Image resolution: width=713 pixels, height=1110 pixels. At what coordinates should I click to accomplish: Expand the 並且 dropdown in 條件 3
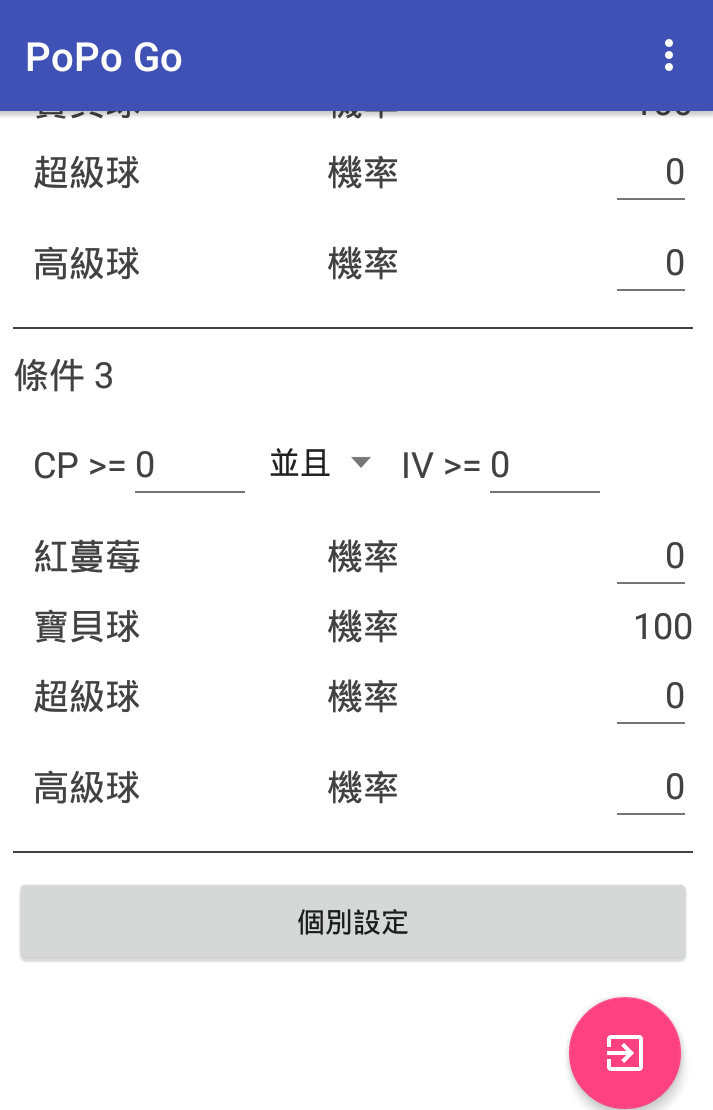click(319, 464)
